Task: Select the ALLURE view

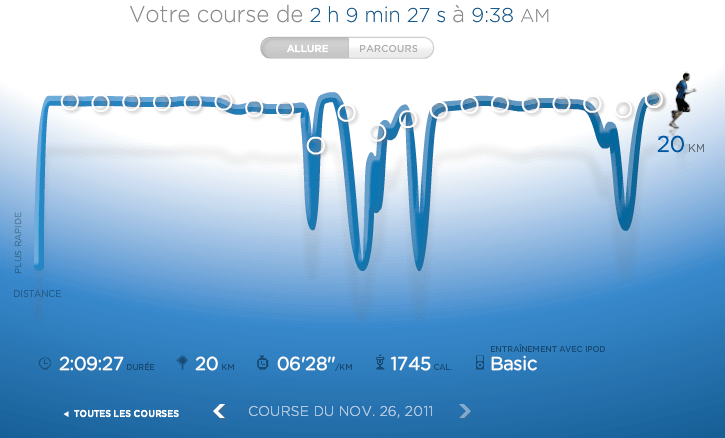Action: [x=306, y=48]
